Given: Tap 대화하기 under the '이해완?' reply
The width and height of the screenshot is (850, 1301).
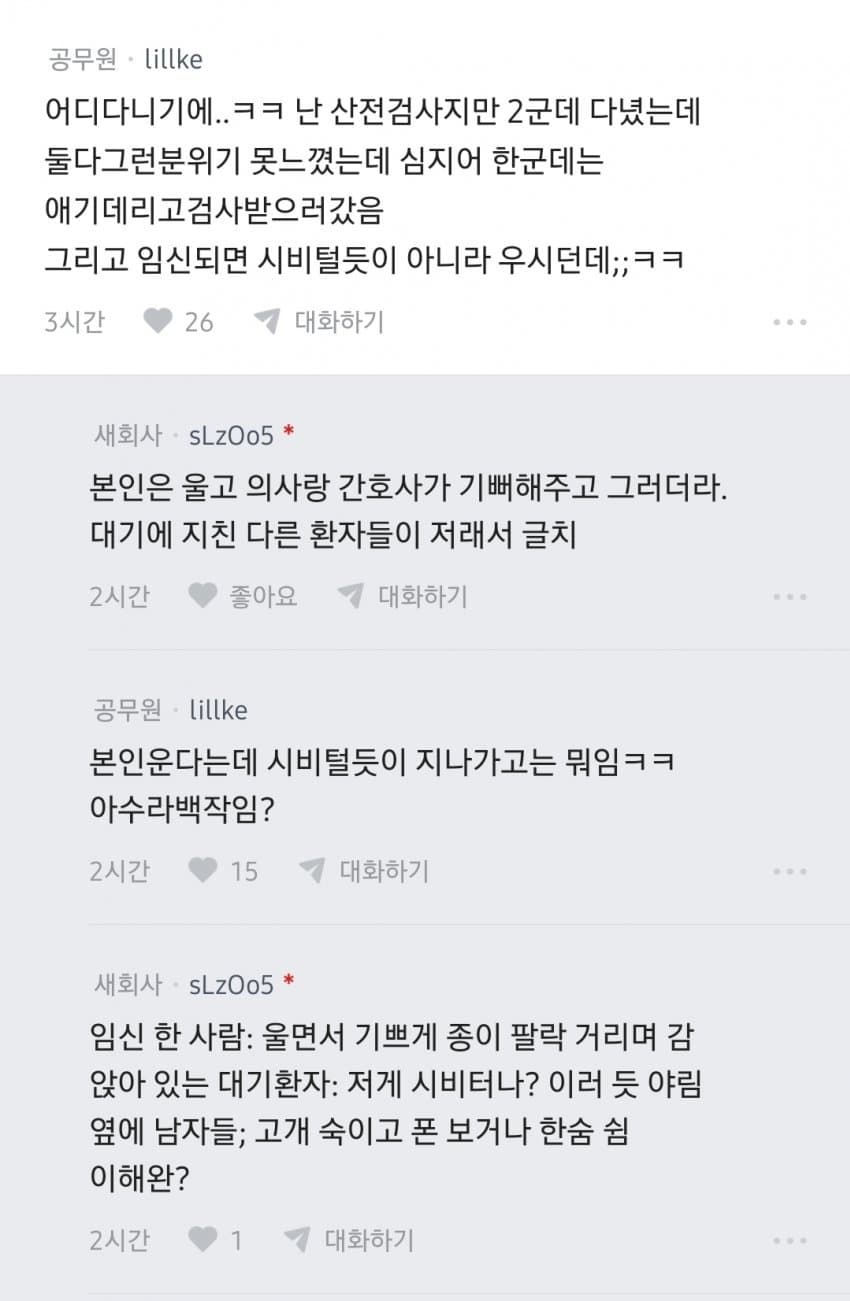Looking at the screenshot, I should coord(348,1241).
